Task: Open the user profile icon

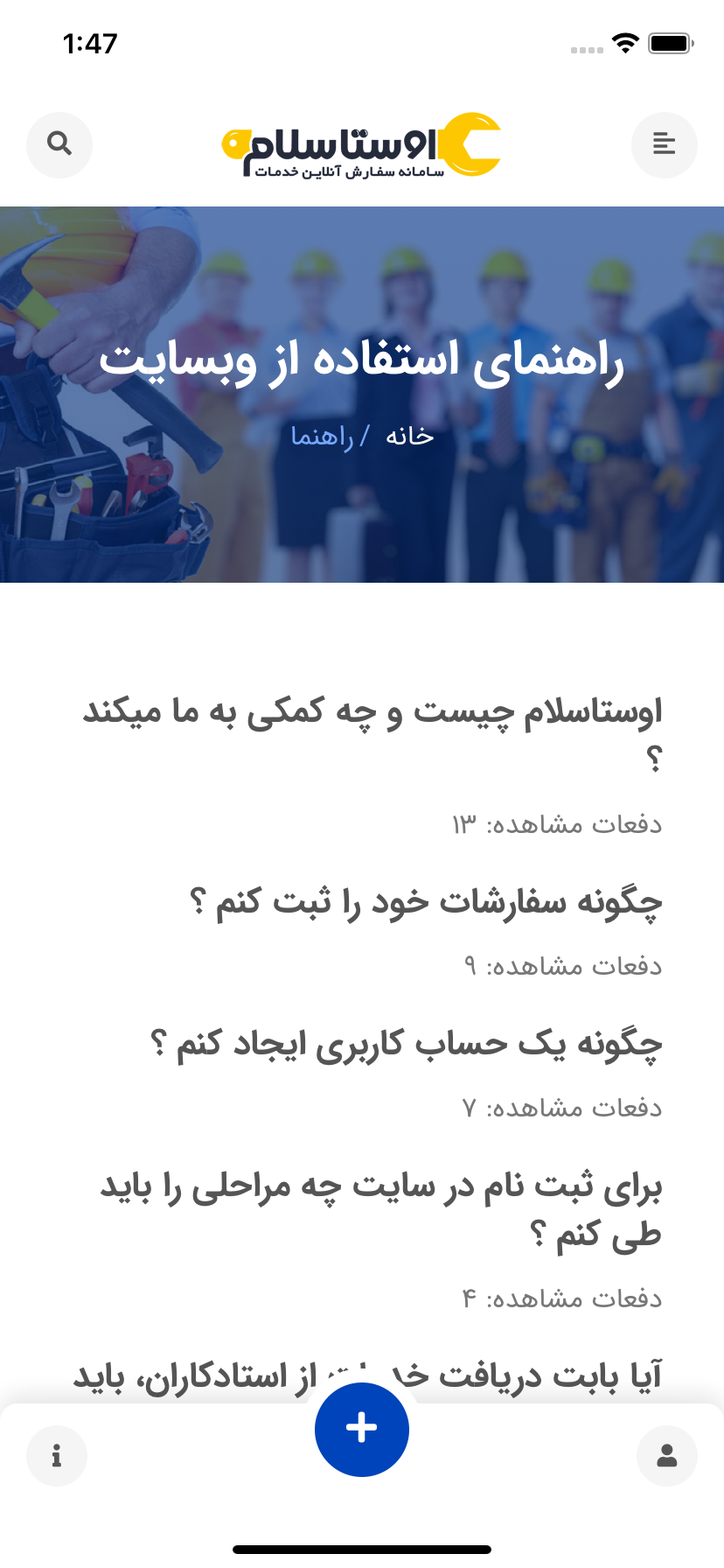Action: [666, 1456]
